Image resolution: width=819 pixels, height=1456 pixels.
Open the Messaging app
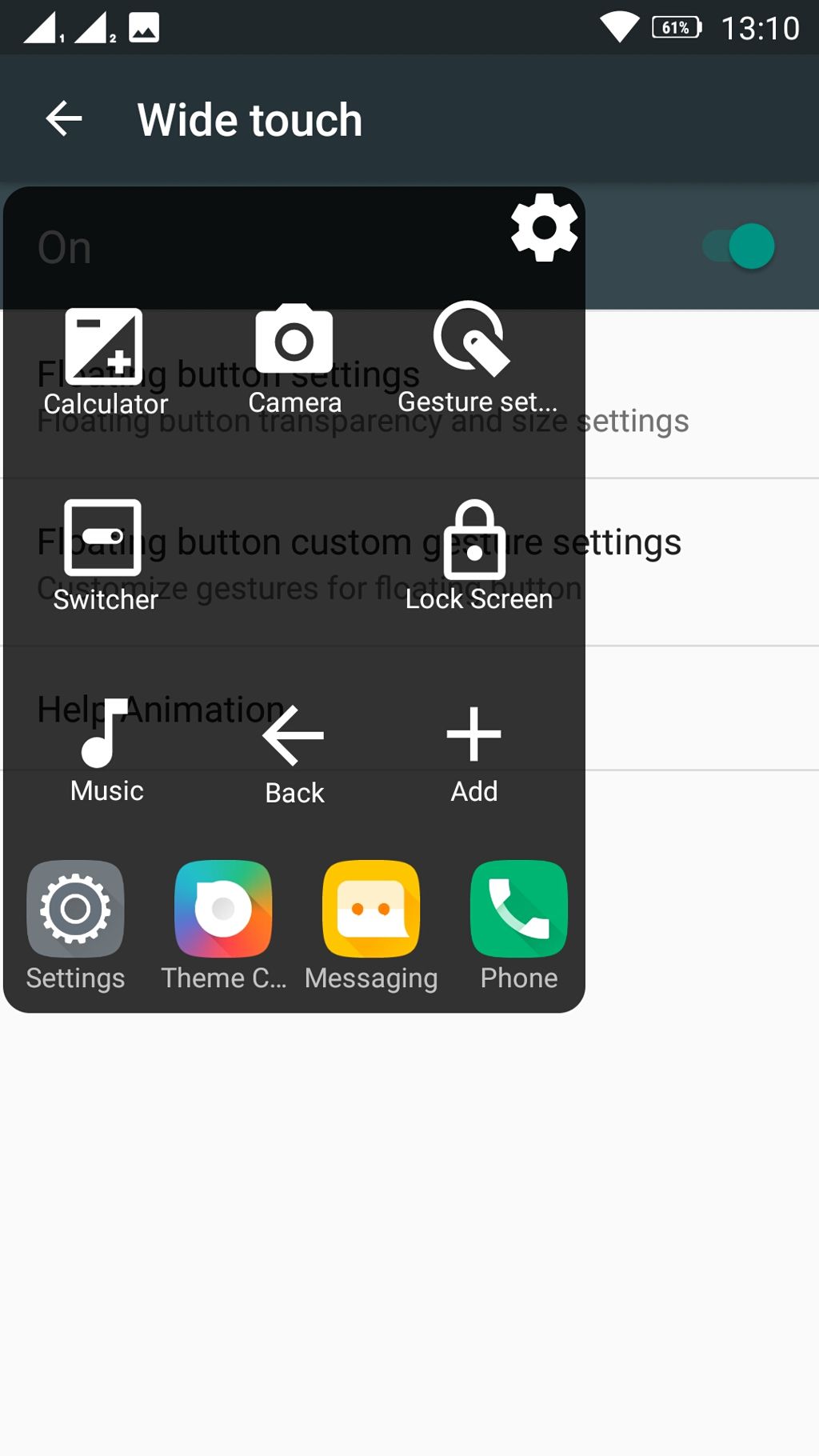click(371, 925)
